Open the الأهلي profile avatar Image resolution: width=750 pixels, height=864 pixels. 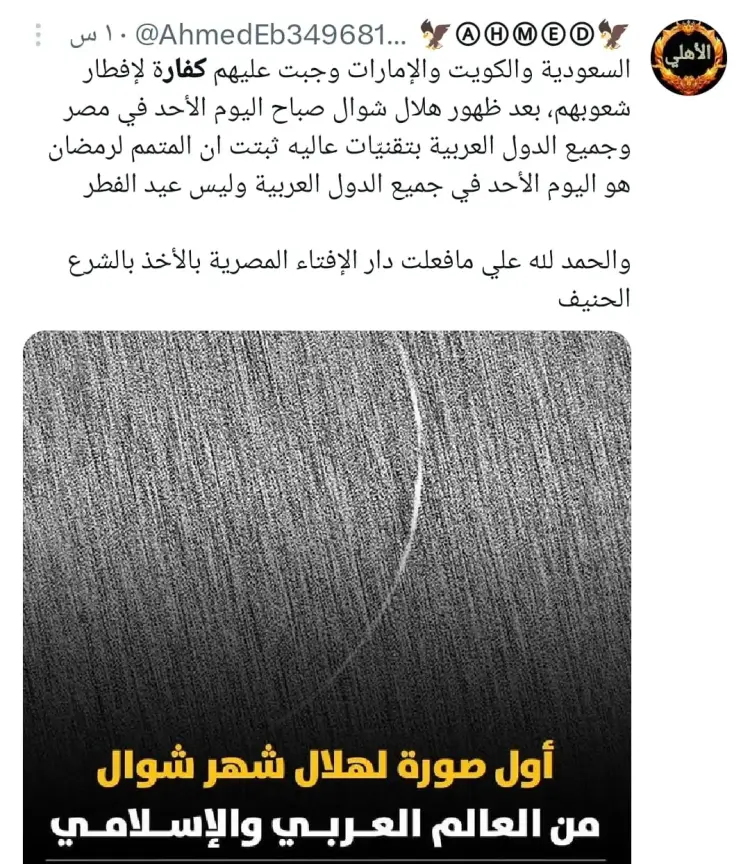[x=688, y=57]
